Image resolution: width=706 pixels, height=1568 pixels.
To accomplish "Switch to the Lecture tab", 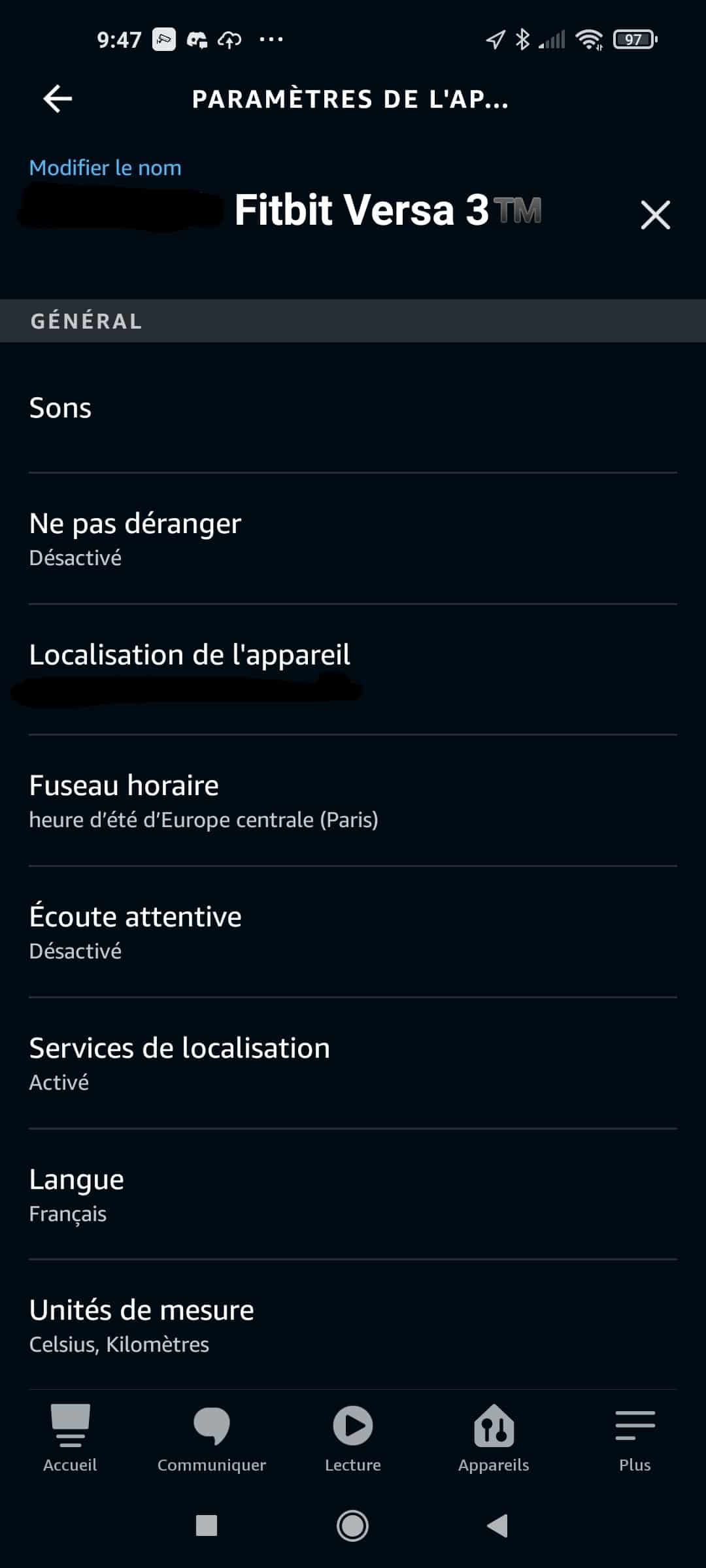I will coord(353,1439).
